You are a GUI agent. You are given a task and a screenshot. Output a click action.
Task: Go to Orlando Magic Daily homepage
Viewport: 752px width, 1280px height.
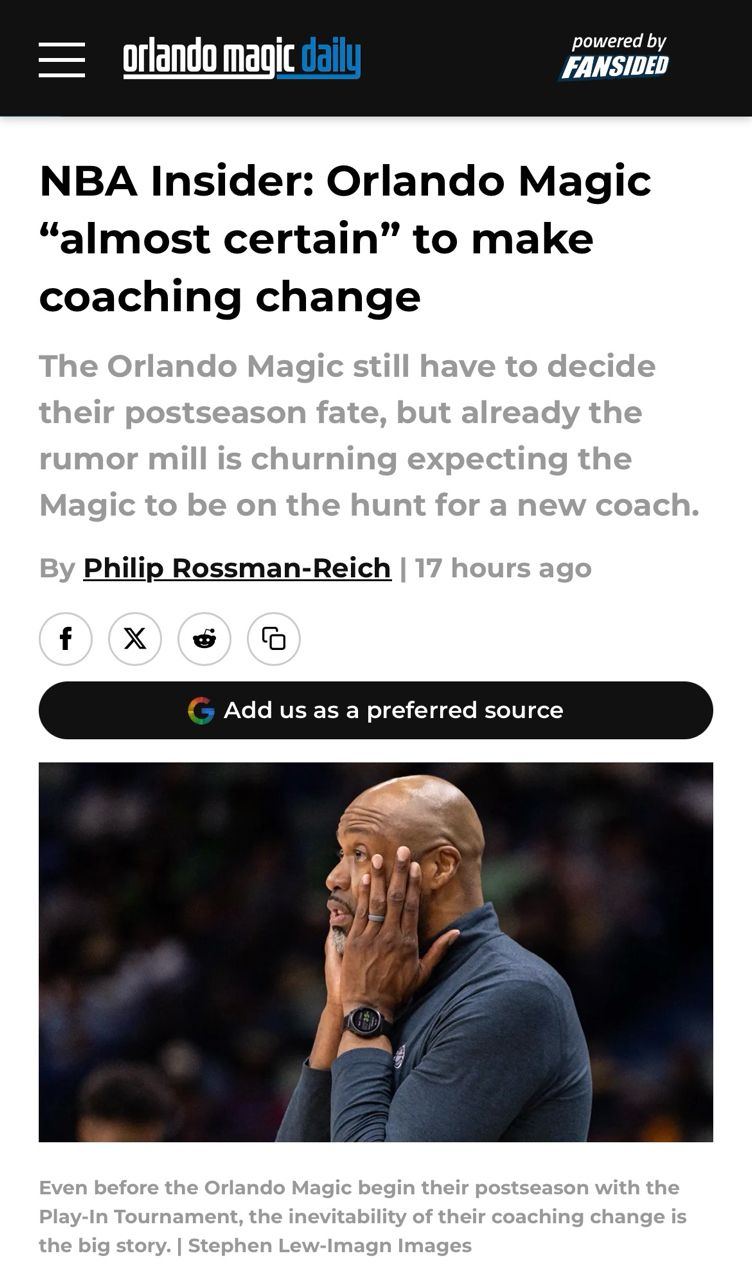click(241, 59)
